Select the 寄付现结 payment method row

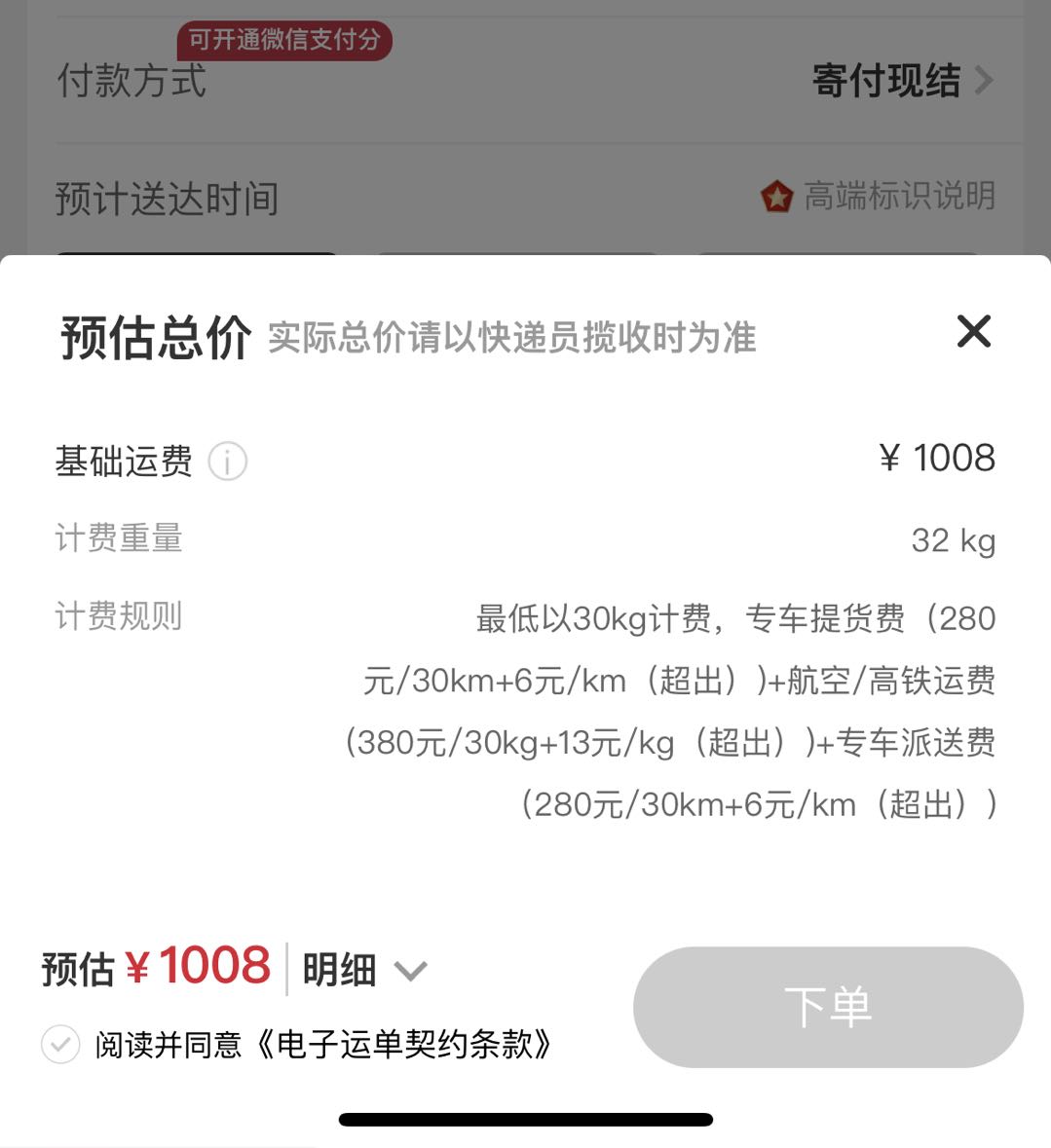click(x=885, y=81)
